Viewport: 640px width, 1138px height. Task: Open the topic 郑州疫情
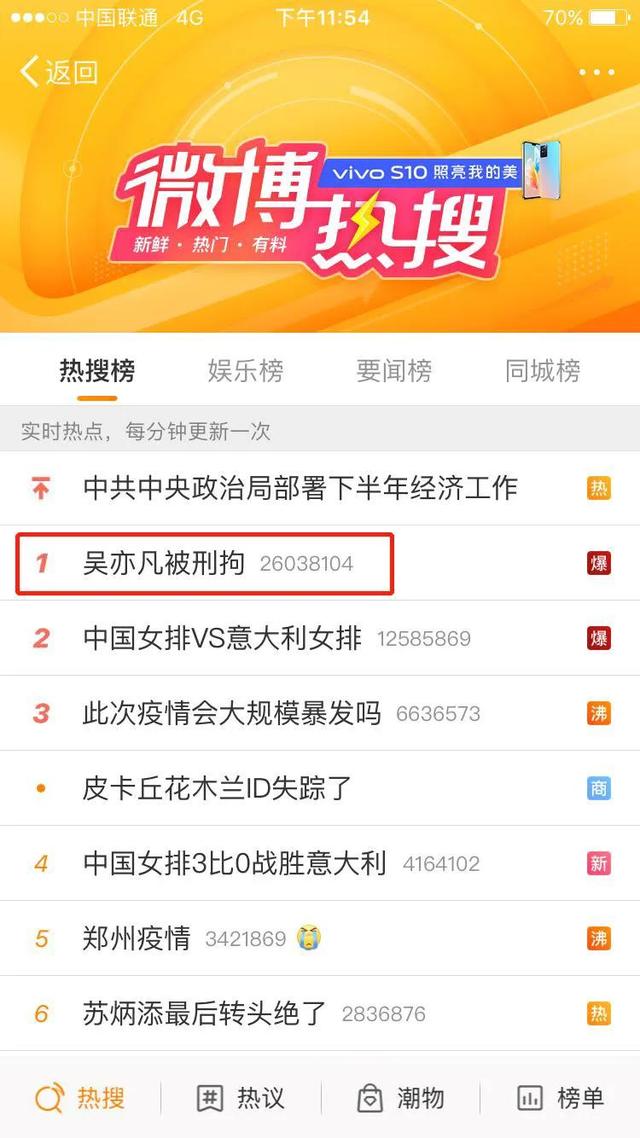click(137, 938)
